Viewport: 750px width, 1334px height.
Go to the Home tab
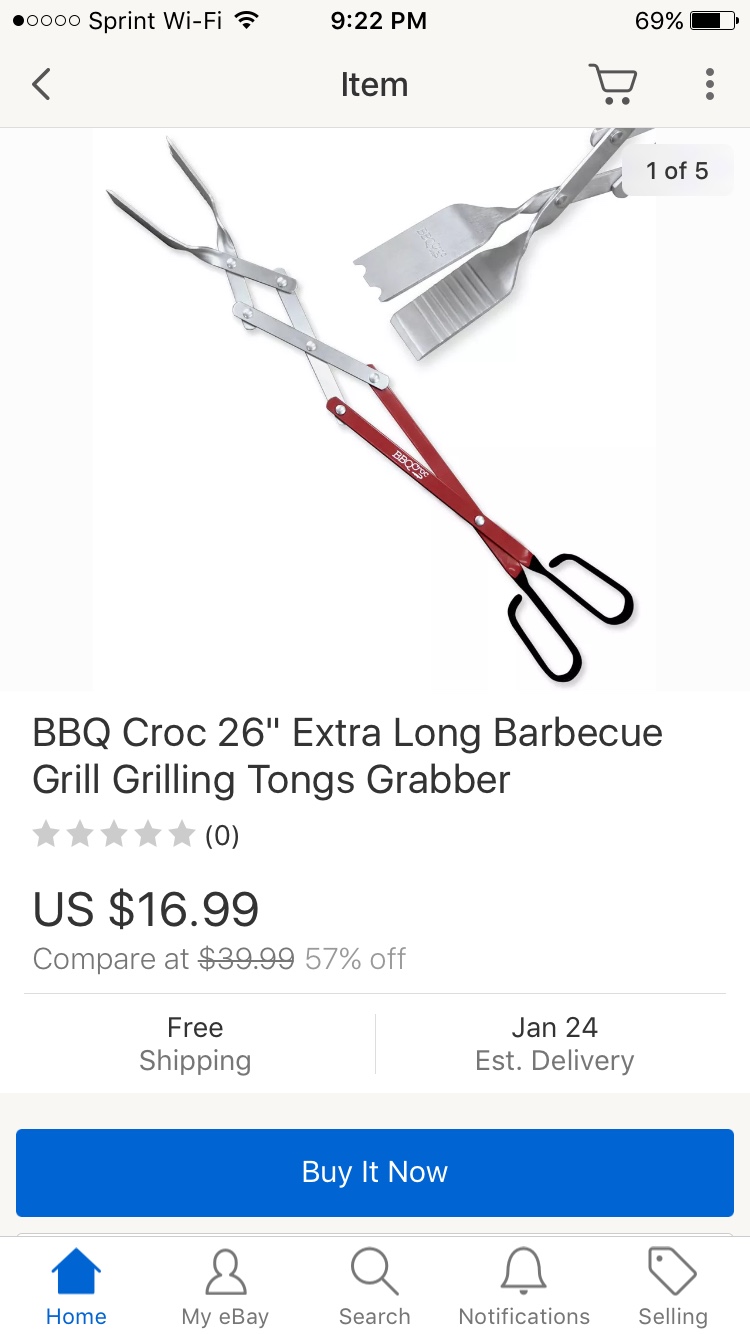(76, 1288)
